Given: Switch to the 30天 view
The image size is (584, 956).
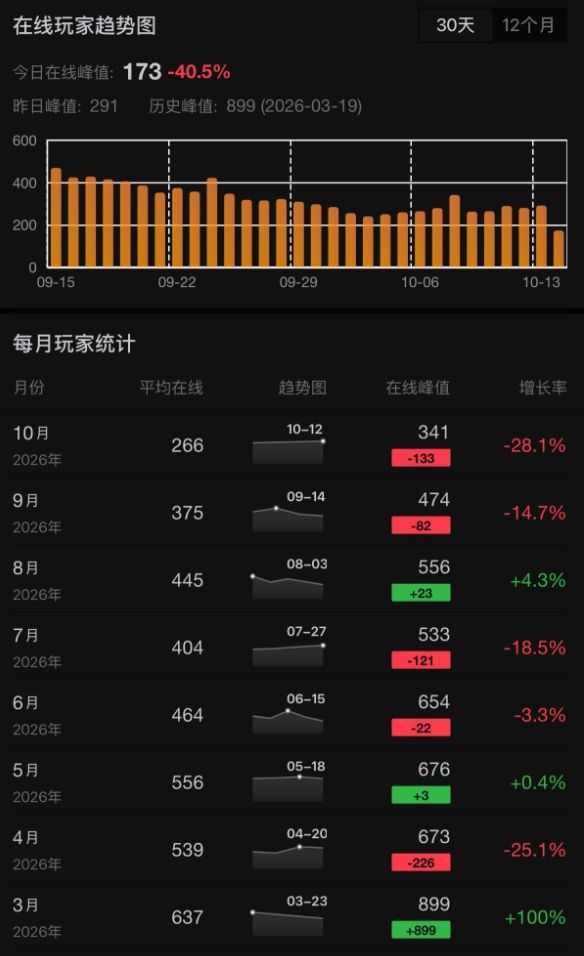Looking at the screenshot, I should tap(455, 25).
